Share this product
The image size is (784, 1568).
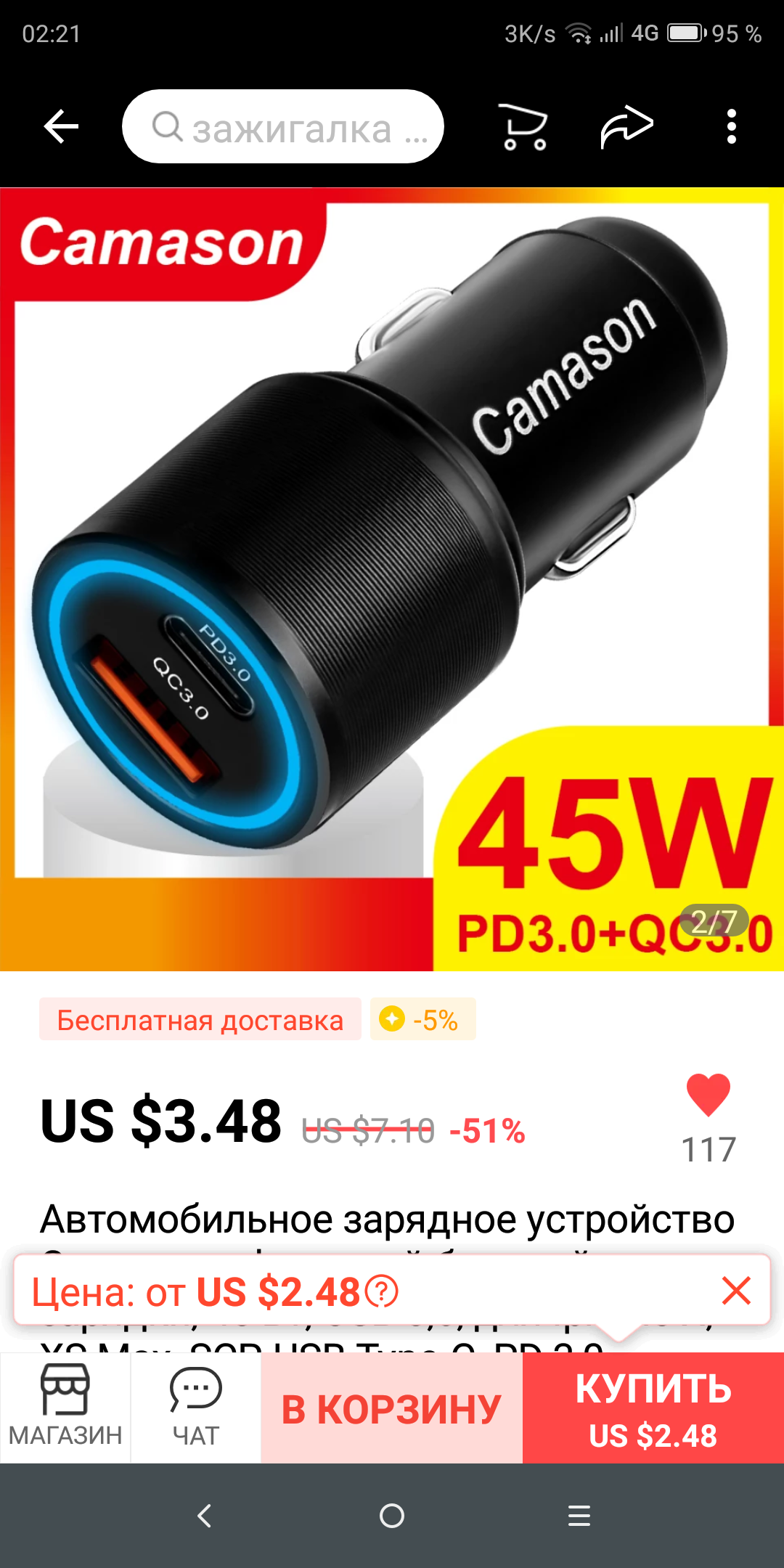pyautogui.click(x=627, y=127)
